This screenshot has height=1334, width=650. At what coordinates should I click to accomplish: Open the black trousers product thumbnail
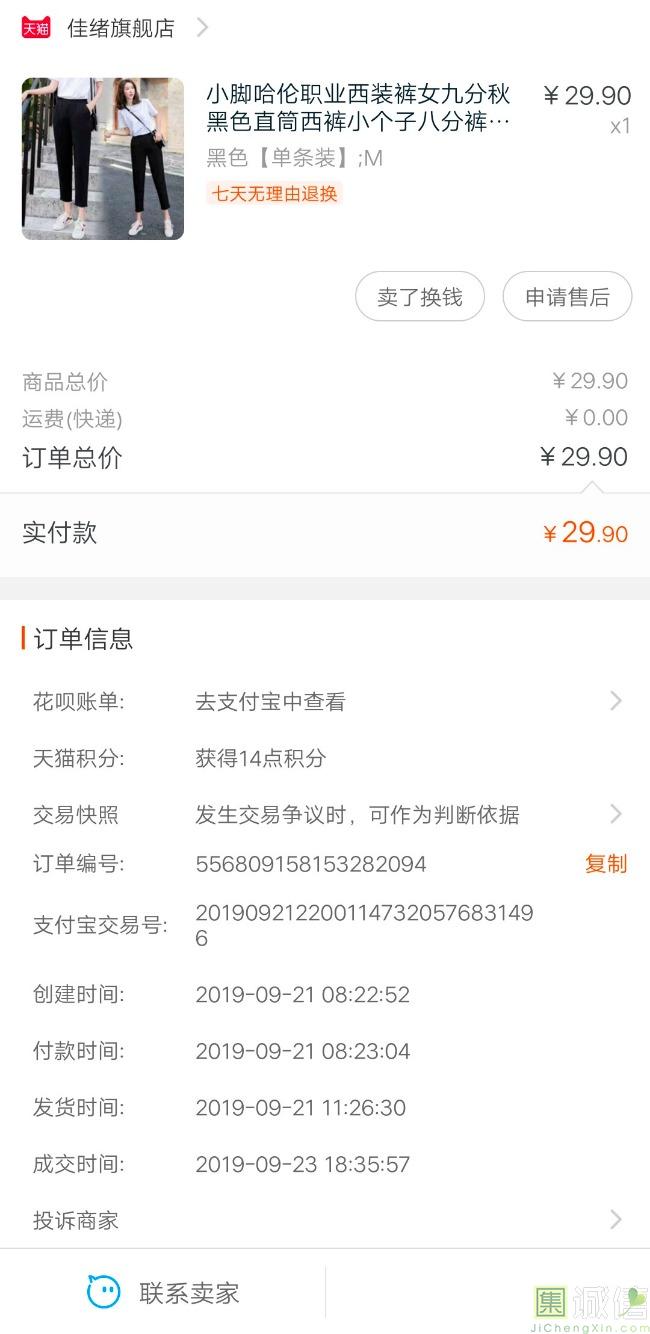point(103,159)
